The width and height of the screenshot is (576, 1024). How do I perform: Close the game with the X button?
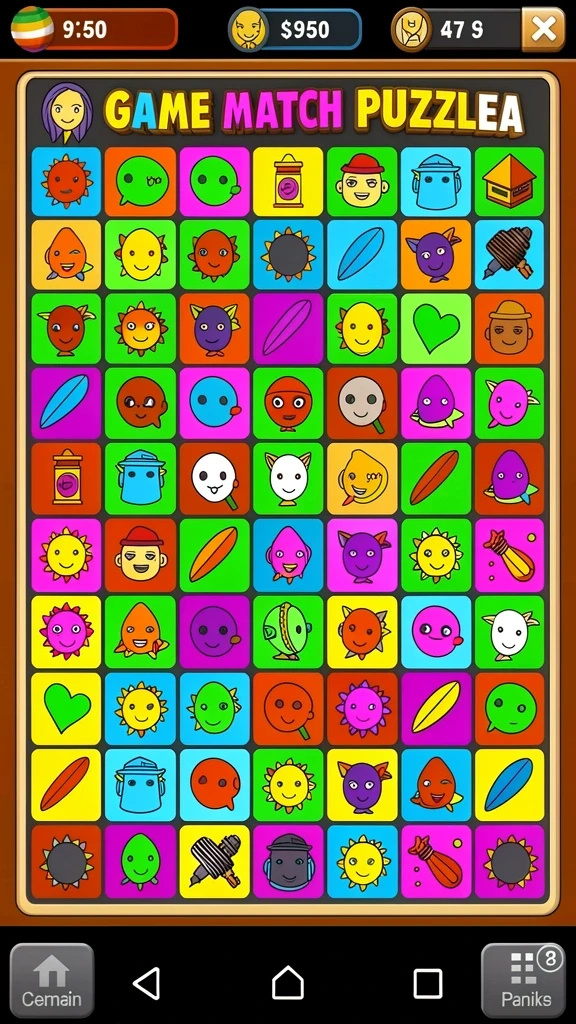(x=543, y=29)
